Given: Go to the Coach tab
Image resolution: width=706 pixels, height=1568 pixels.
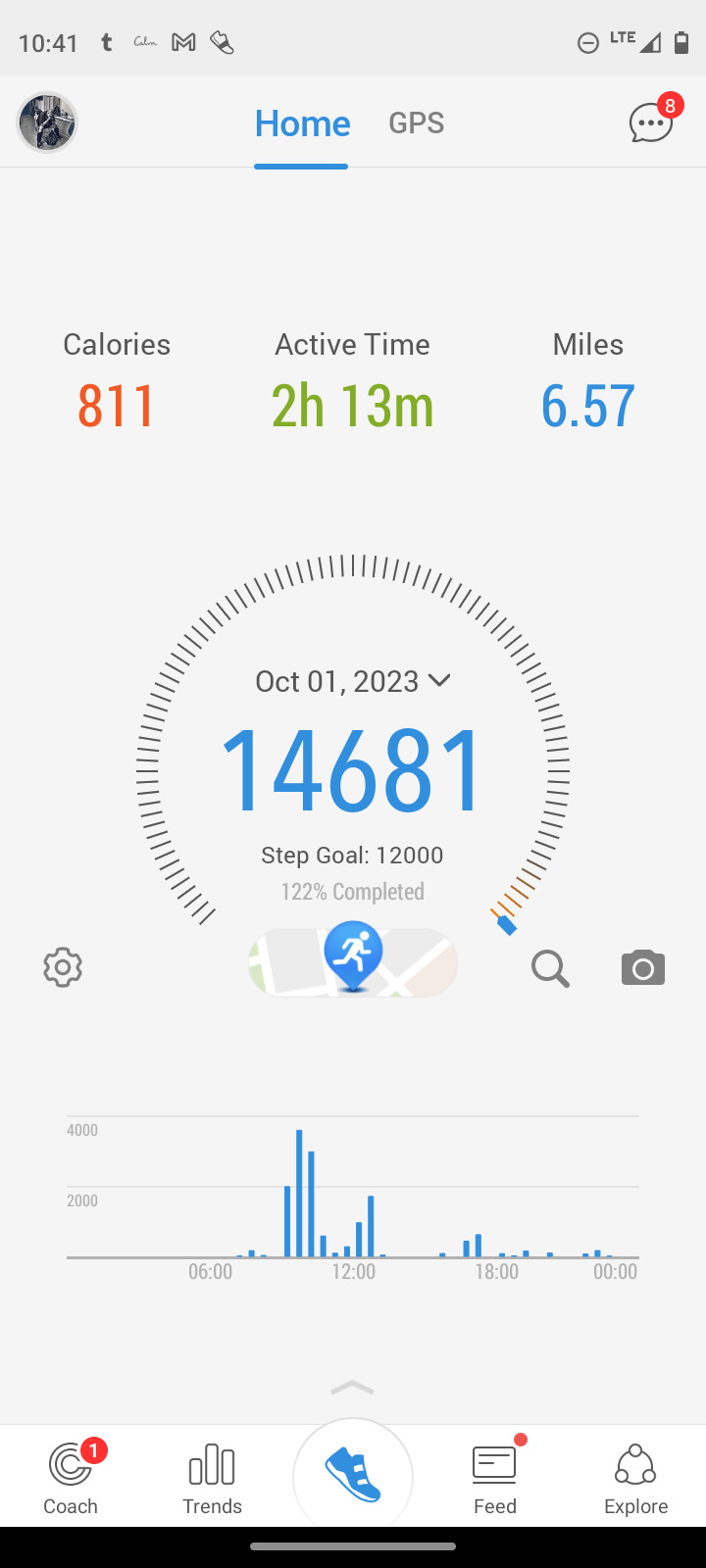Looking at the screenshot, I should 71,1478.
